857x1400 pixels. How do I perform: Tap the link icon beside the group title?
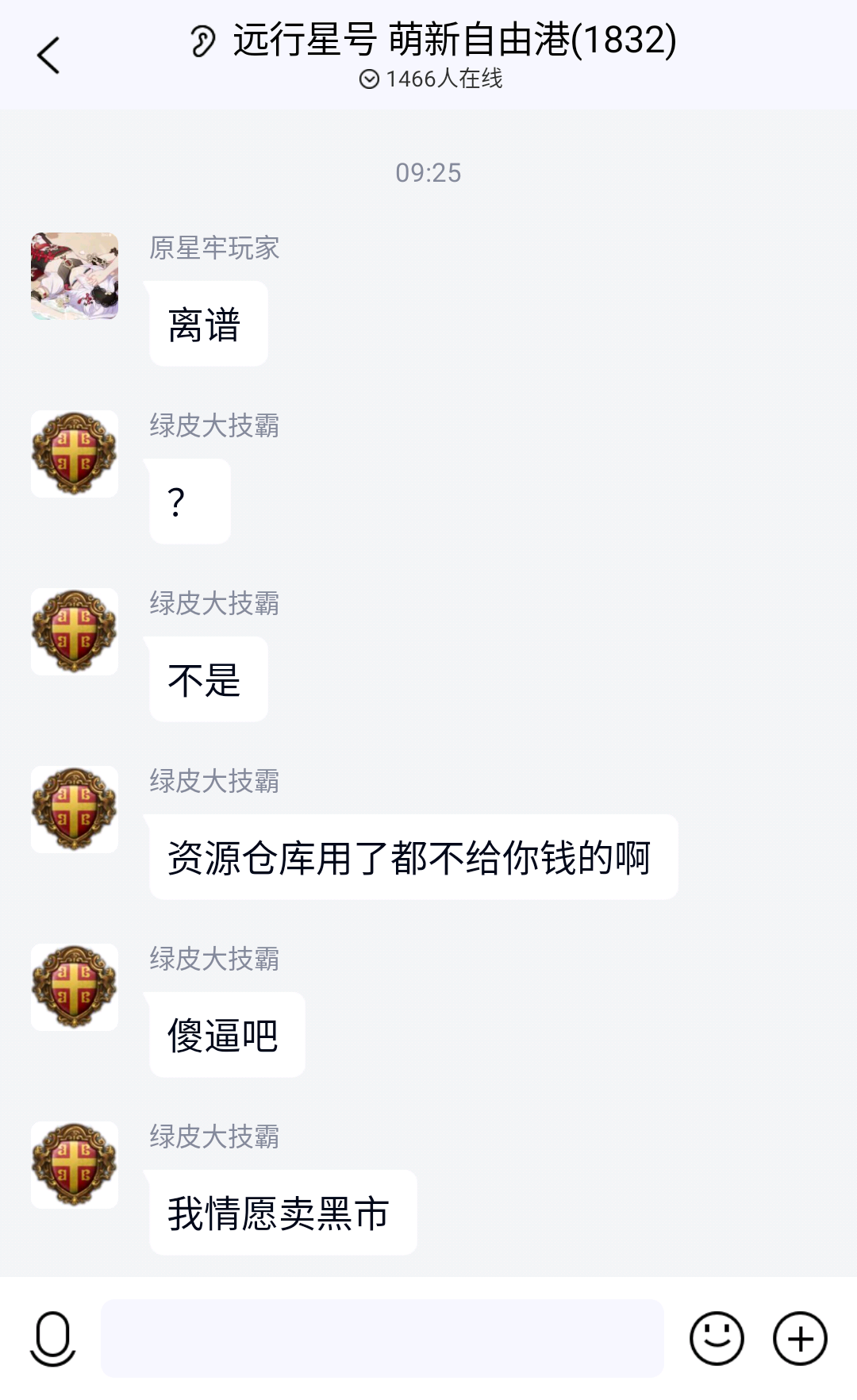coord(205,40)
